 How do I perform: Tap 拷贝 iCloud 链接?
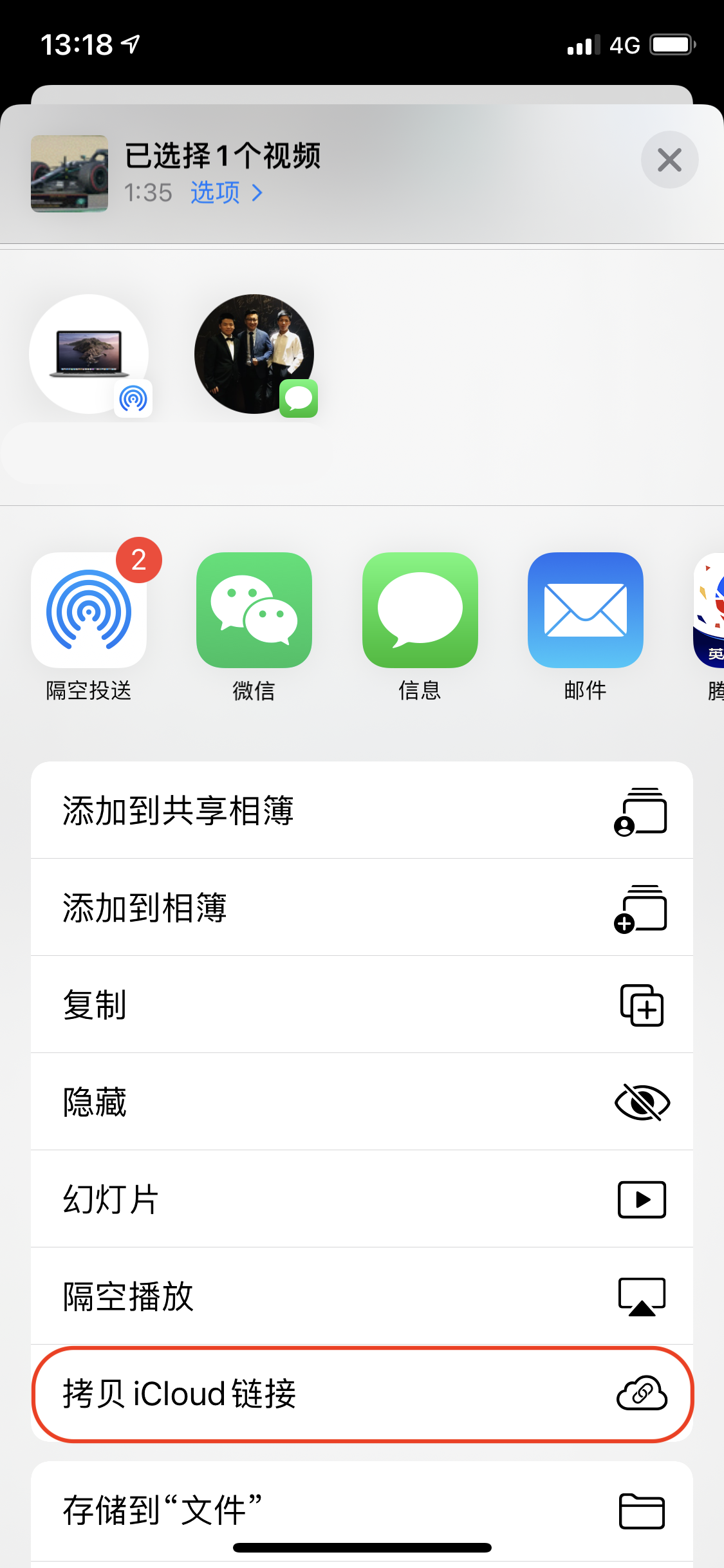[x=362, y=1394]
